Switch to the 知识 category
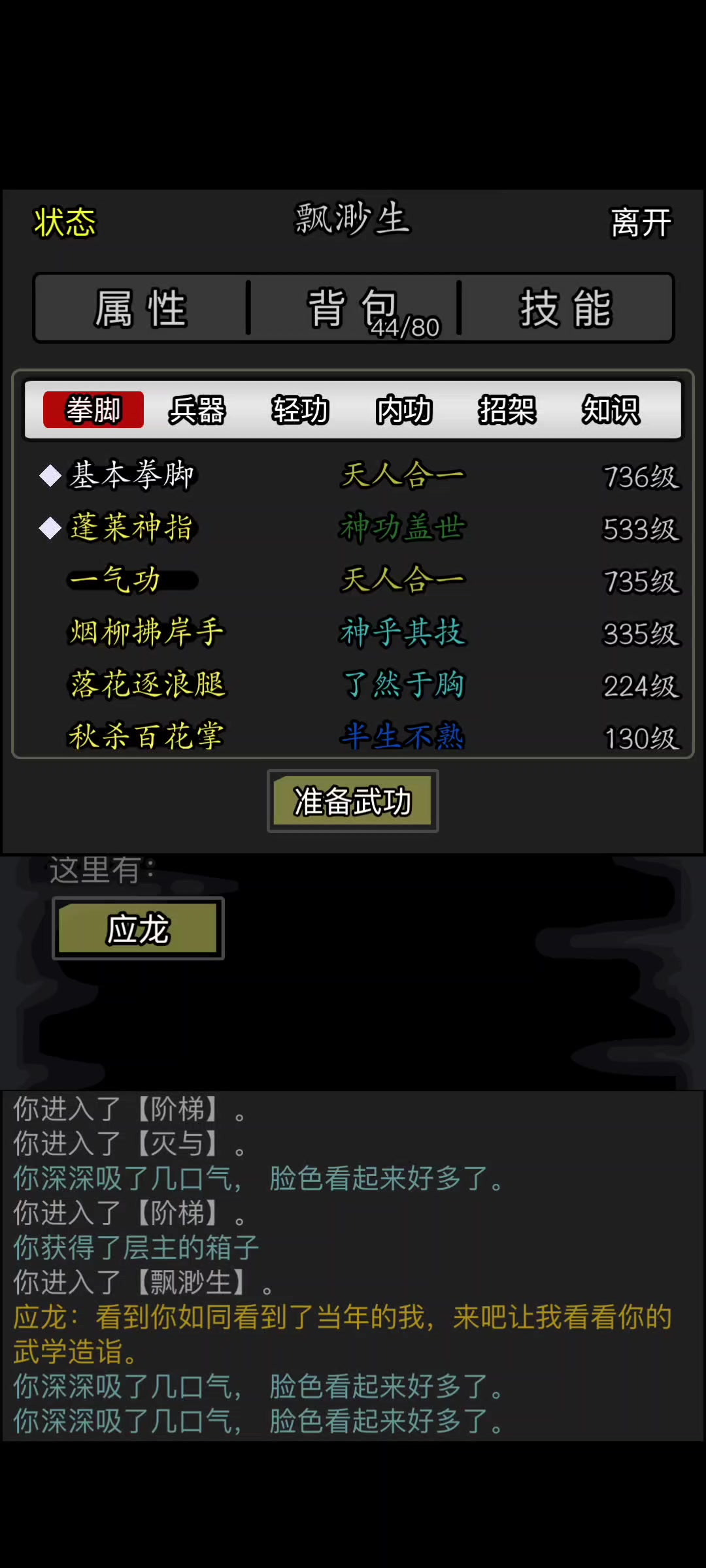706x1568 pixels. [611, 410]
